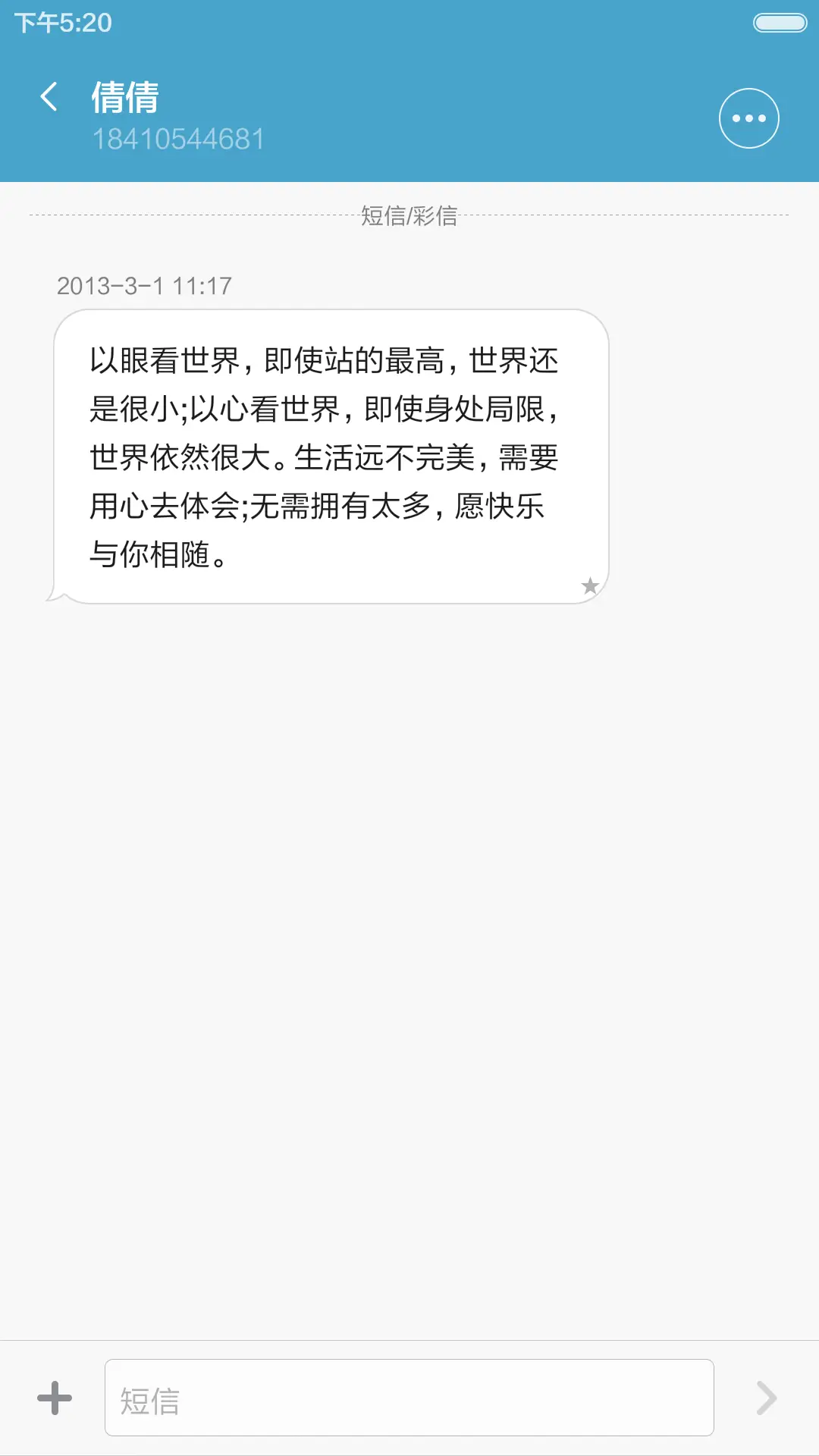Screen dimensions: 819x1456
Task: Tap the 短信/彩信 divider label
Action: (x=409, y=216)
